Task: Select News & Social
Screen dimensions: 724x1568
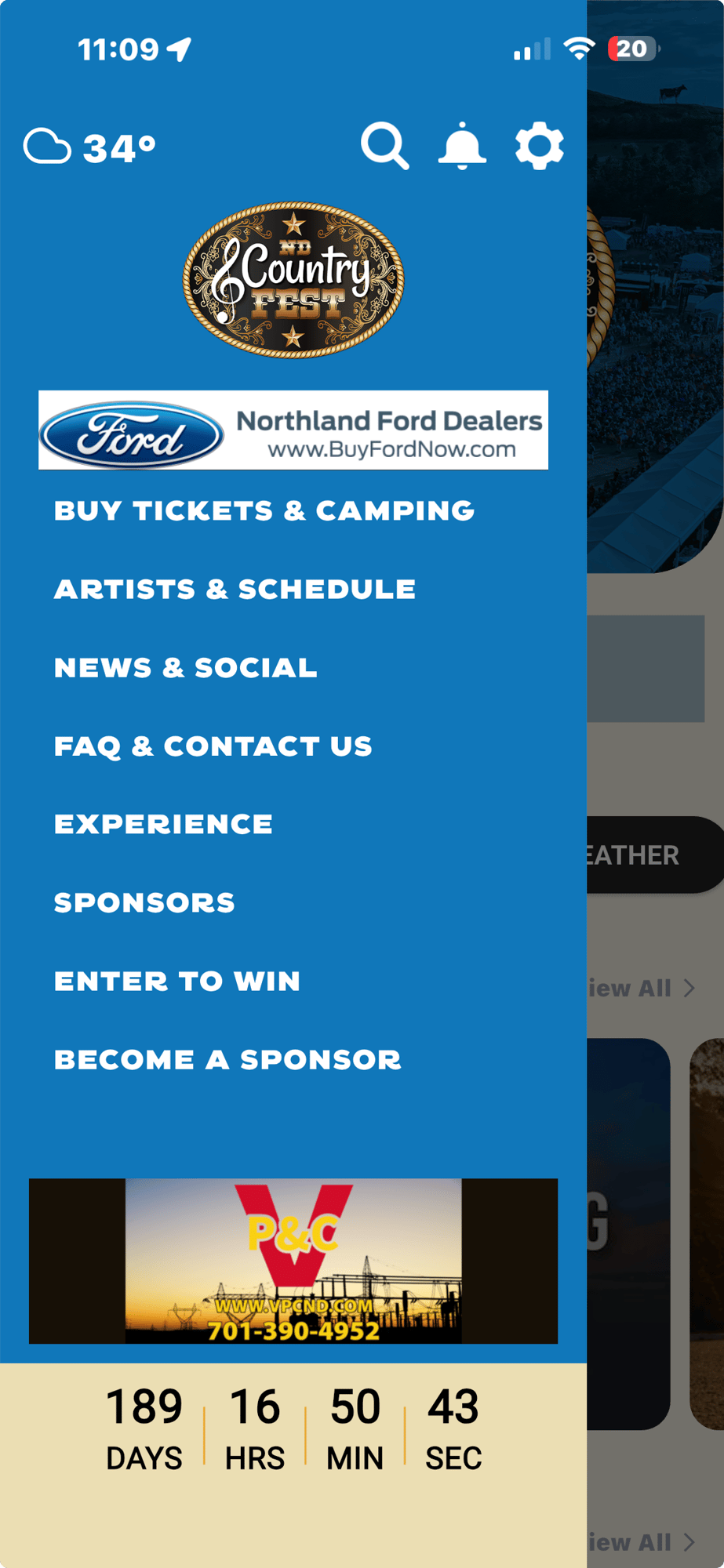Action: (x=186, y=668)
